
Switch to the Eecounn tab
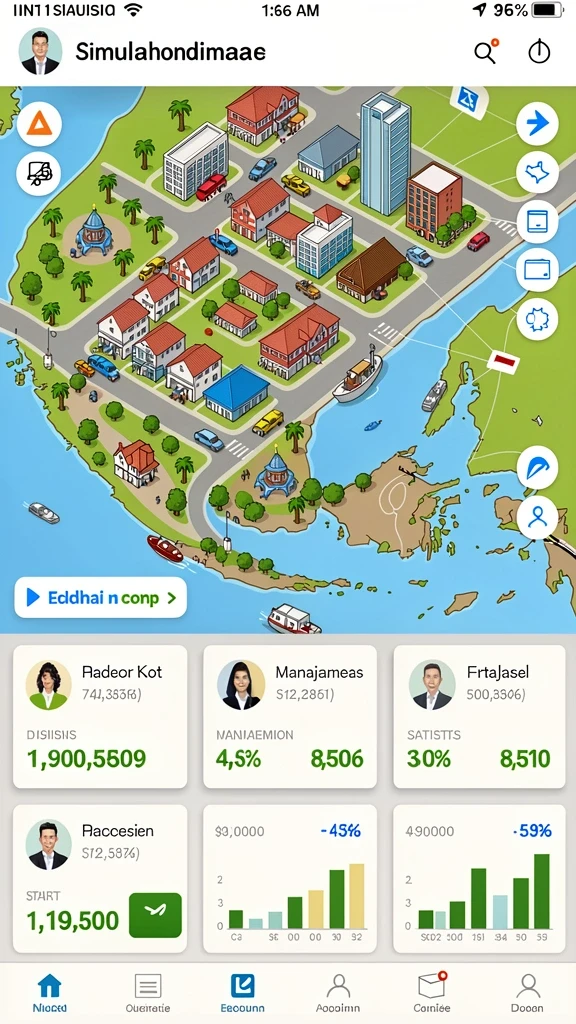coord(242,993)
